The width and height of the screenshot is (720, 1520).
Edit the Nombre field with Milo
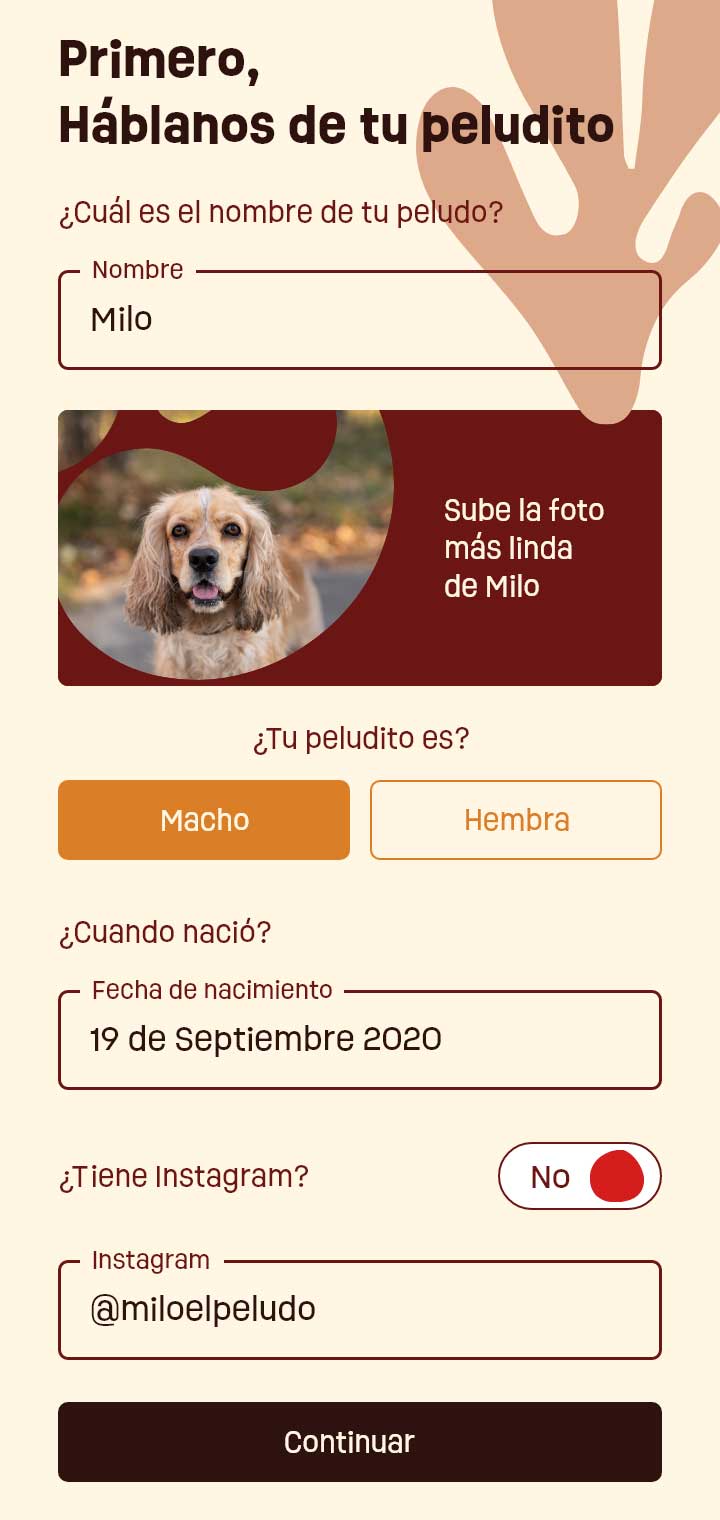tap(360, 320)
